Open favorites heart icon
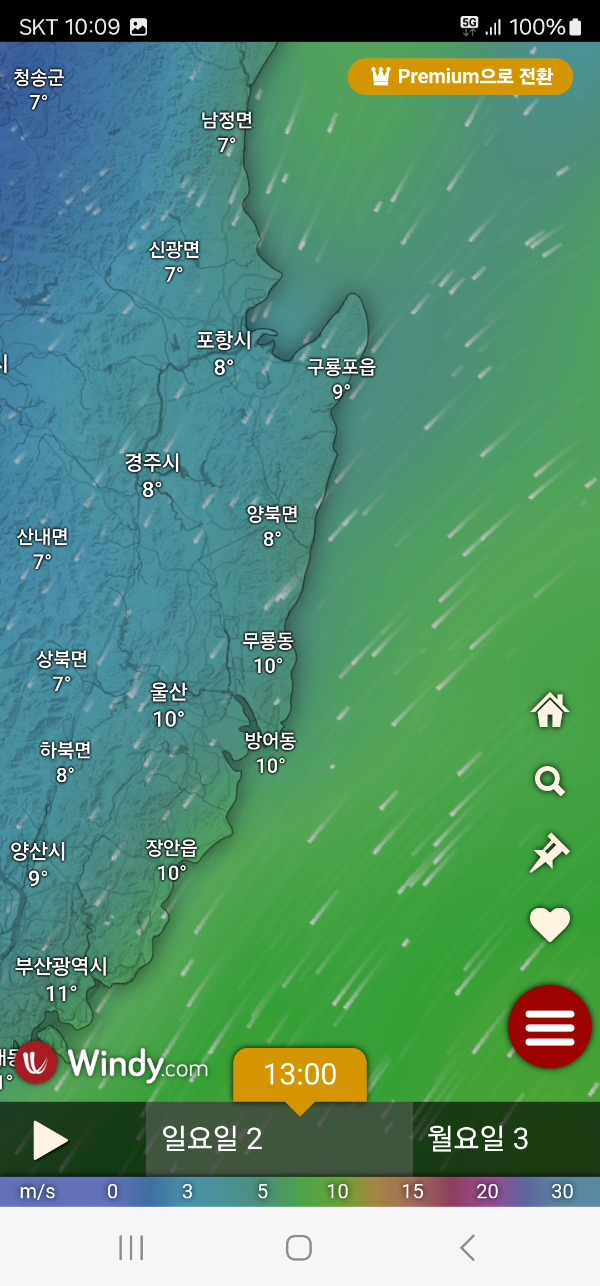 pyautogui.click(x=550, y=925)
